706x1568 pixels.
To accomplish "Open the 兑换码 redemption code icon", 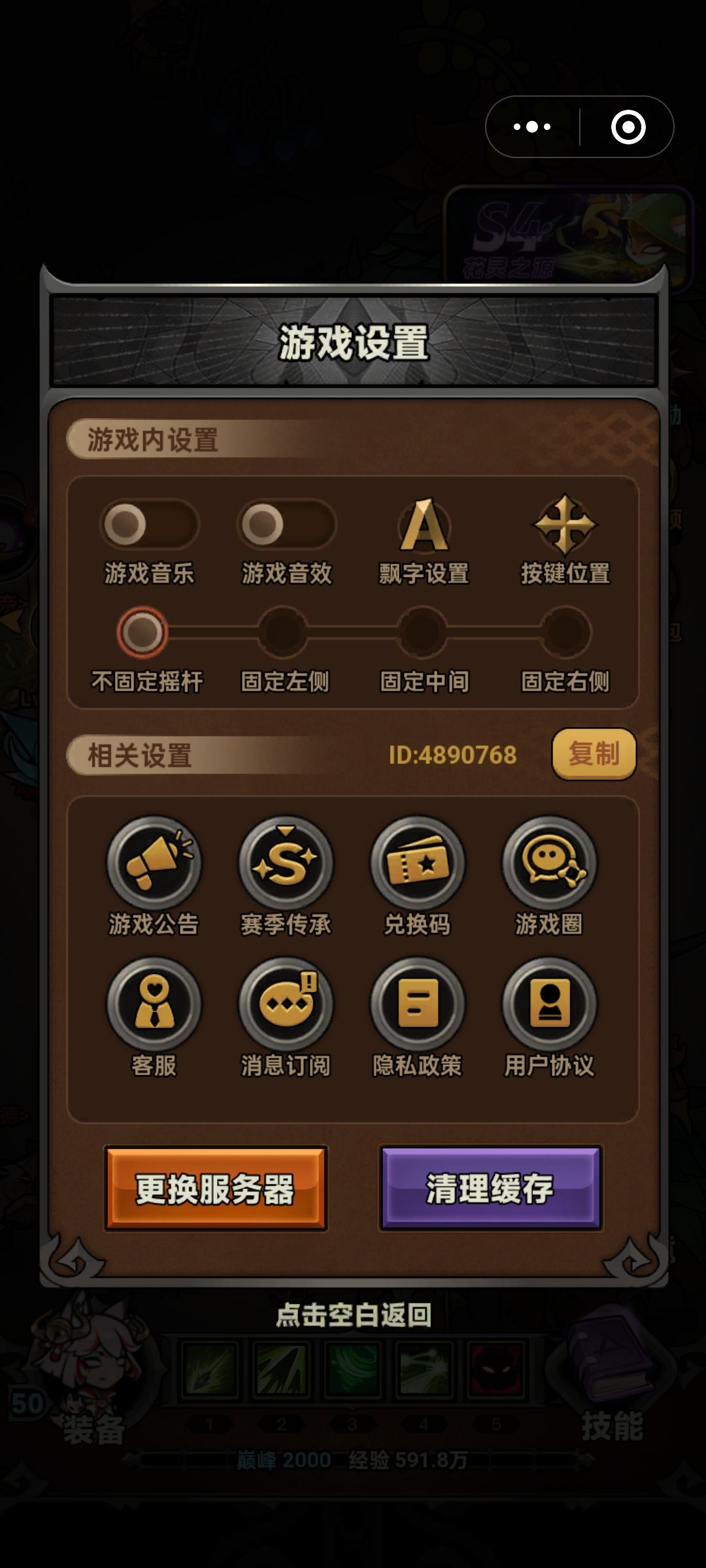I will point(418,864).
